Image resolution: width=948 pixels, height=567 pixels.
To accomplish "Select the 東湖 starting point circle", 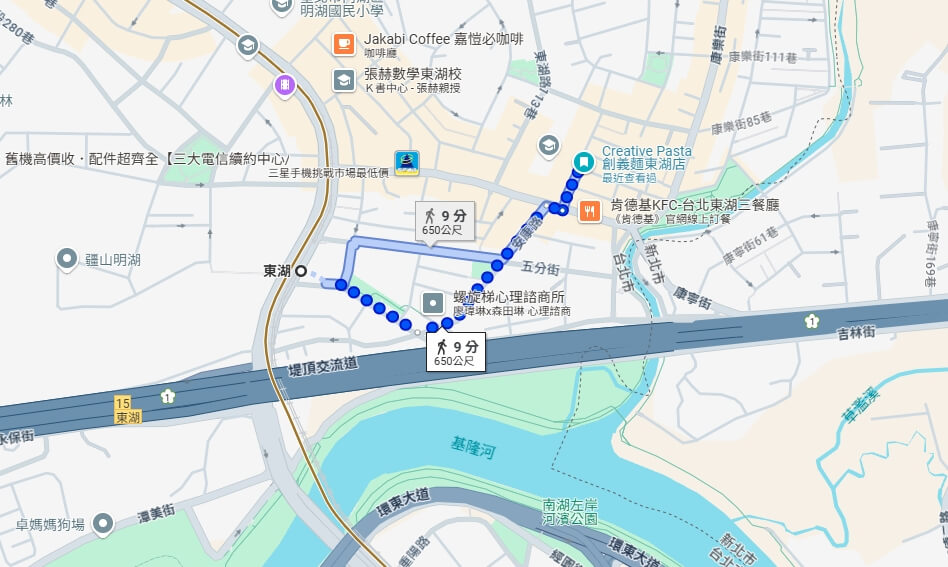I will point(300,271).
